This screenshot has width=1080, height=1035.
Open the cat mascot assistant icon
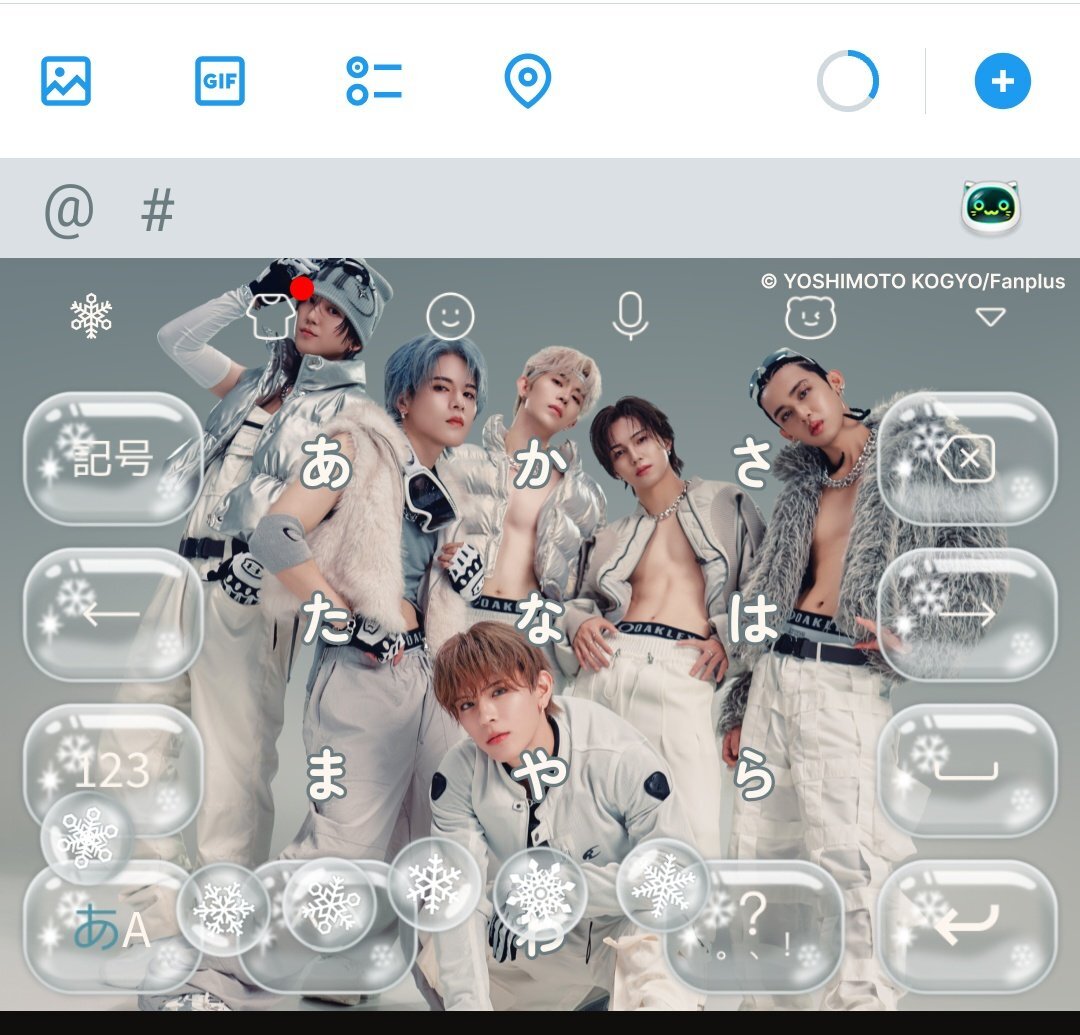click(991, 207)
